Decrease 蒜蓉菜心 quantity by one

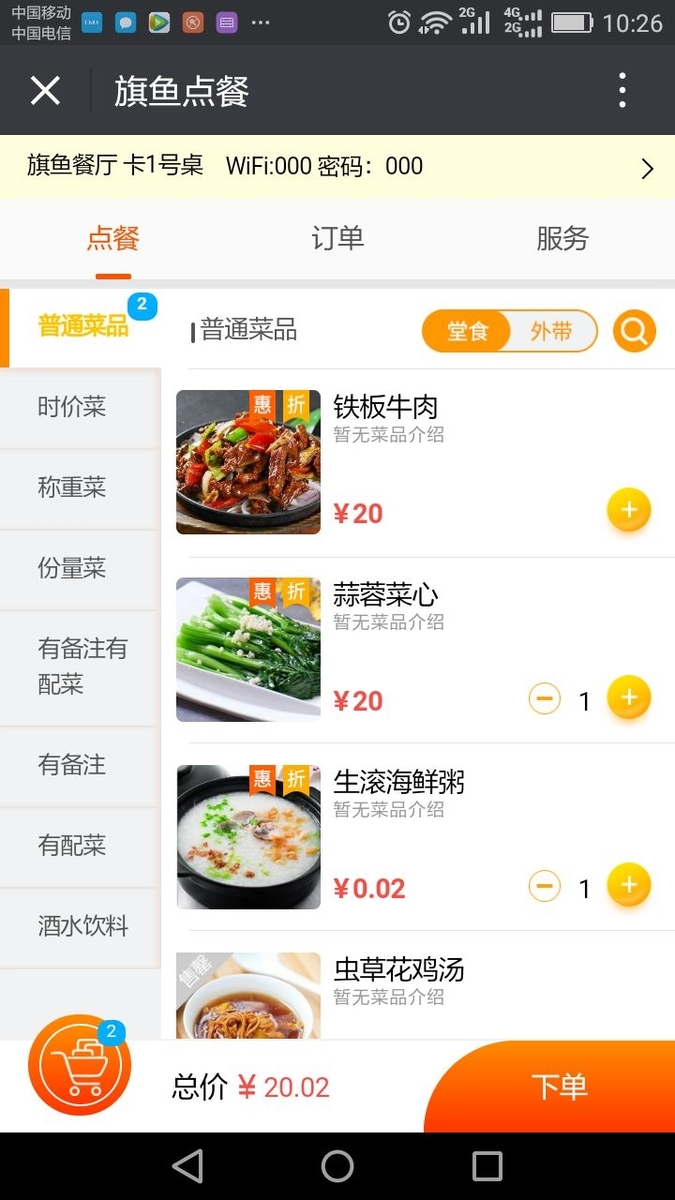coord(545,699)
